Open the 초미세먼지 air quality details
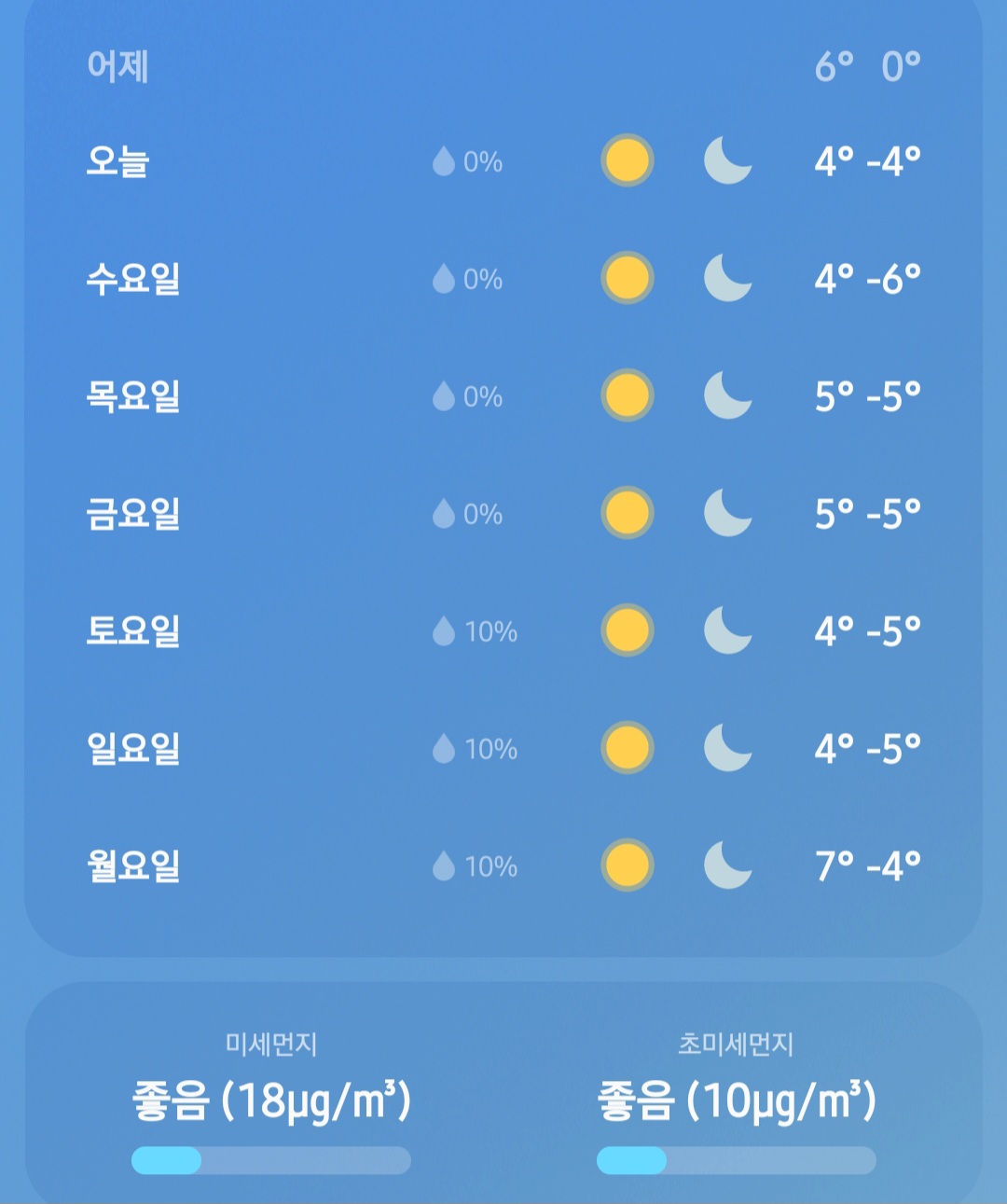 pyautogui.click(x=736, y=1100)
